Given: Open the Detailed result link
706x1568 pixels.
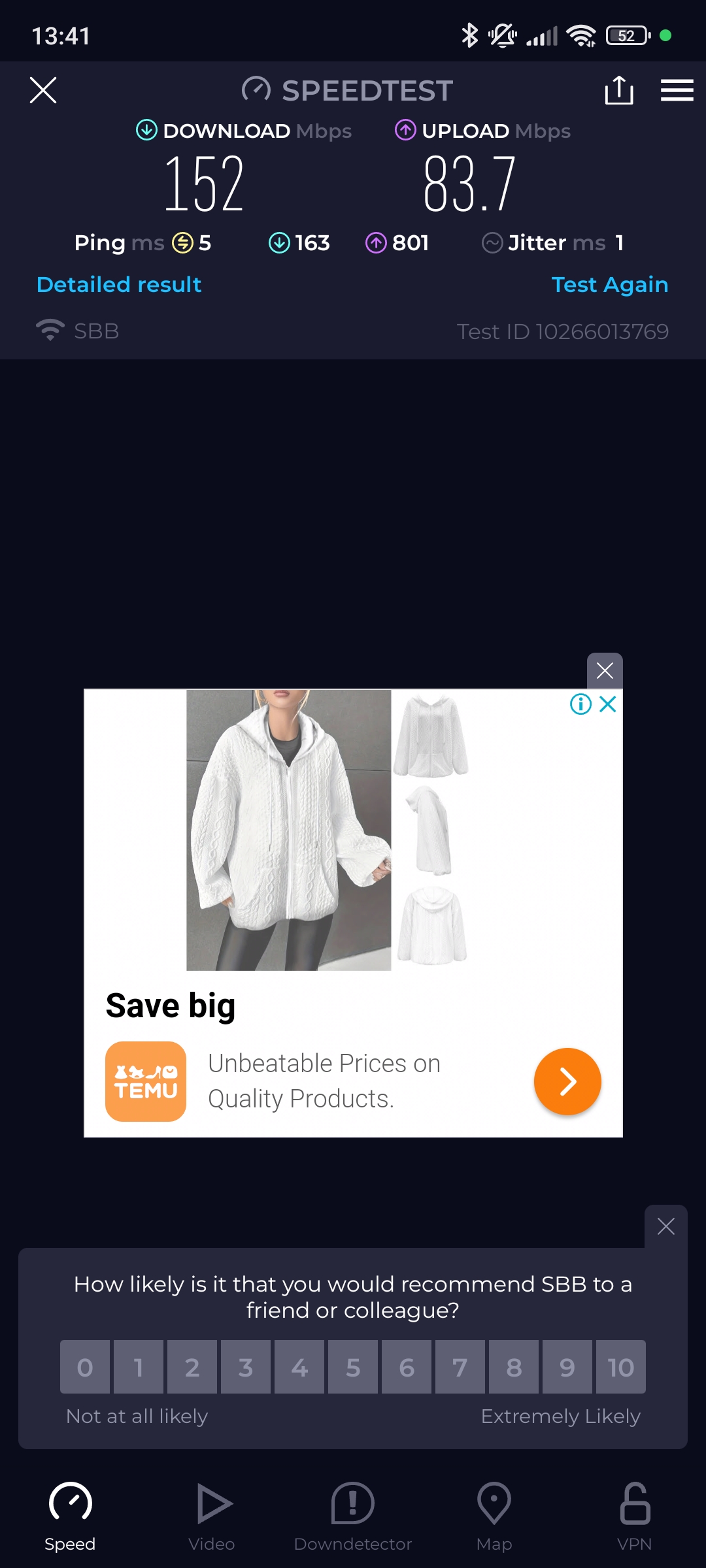Looking at the screenshot, I should tap(119, 285).
